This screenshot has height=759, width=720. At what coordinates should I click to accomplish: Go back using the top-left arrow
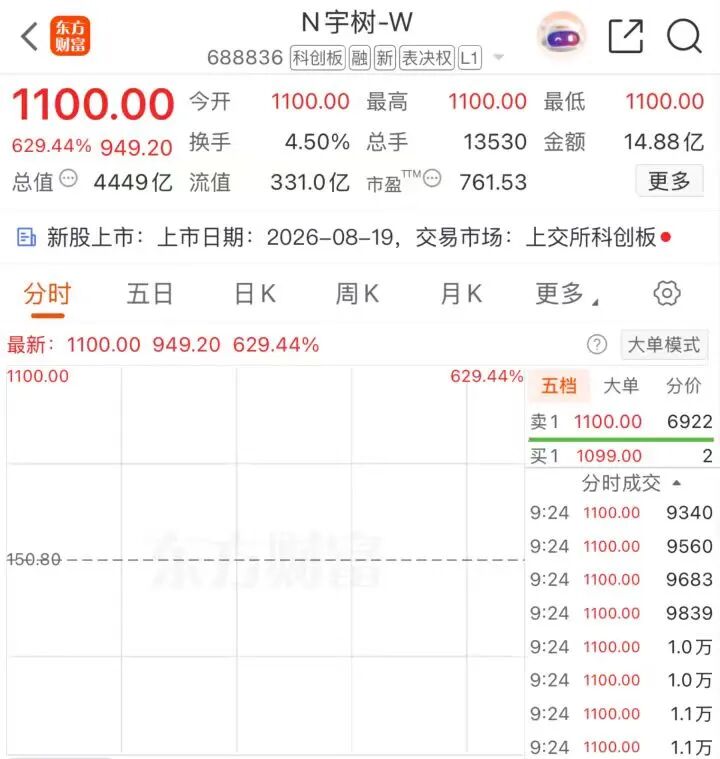click(x=30, y=36)
